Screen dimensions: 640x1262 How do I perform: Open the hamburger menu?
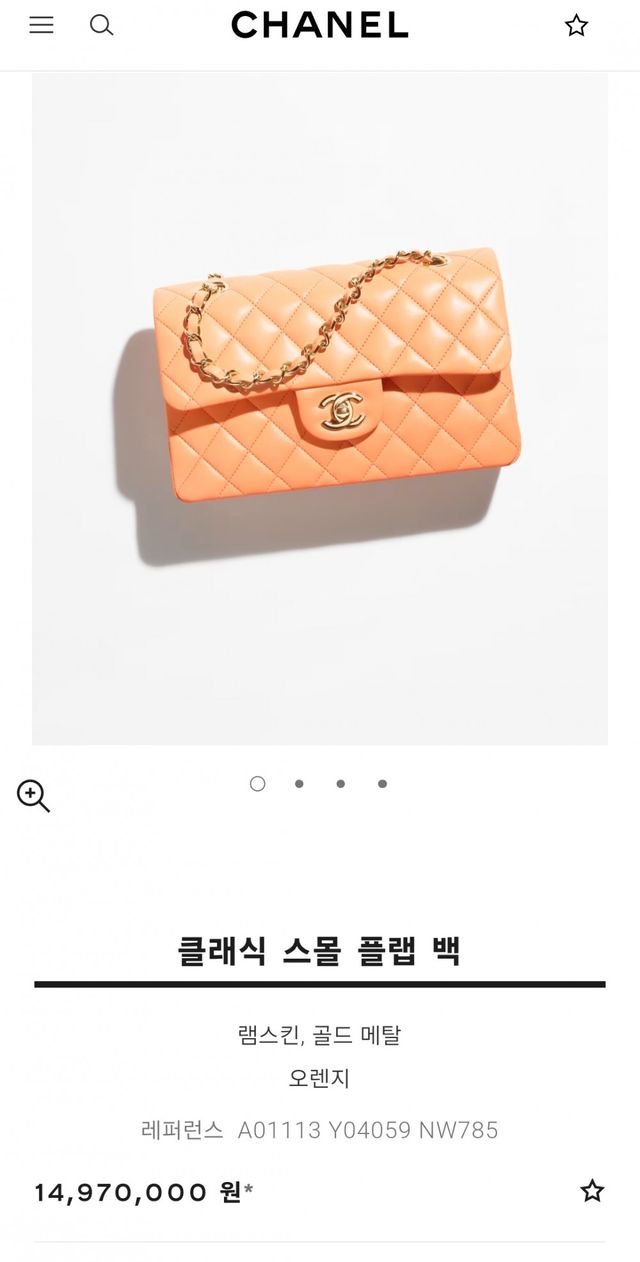[41, 25]
